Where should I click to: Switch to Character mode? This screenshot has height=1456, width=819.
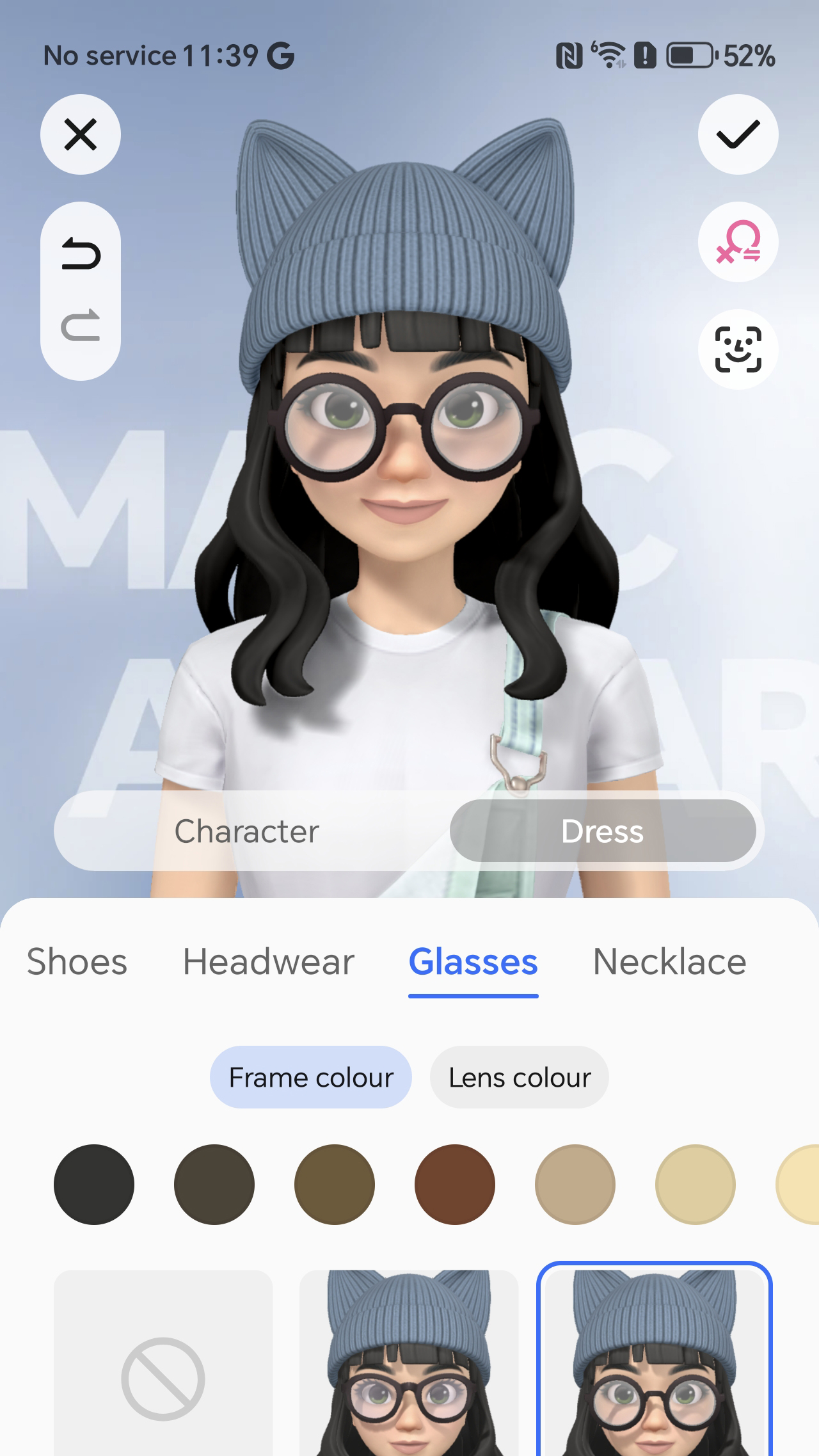(247, 831)
